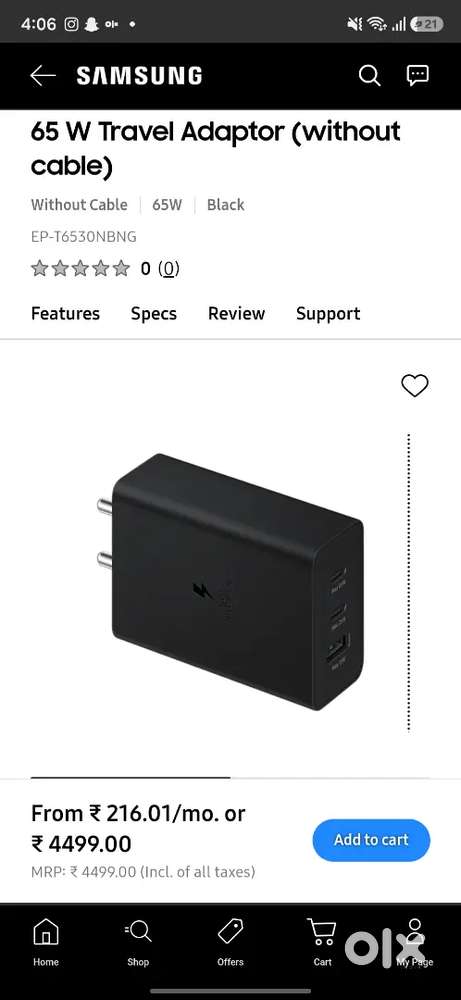Open the rating count link
Screen dimensions: 461x1000
[168, 269]
